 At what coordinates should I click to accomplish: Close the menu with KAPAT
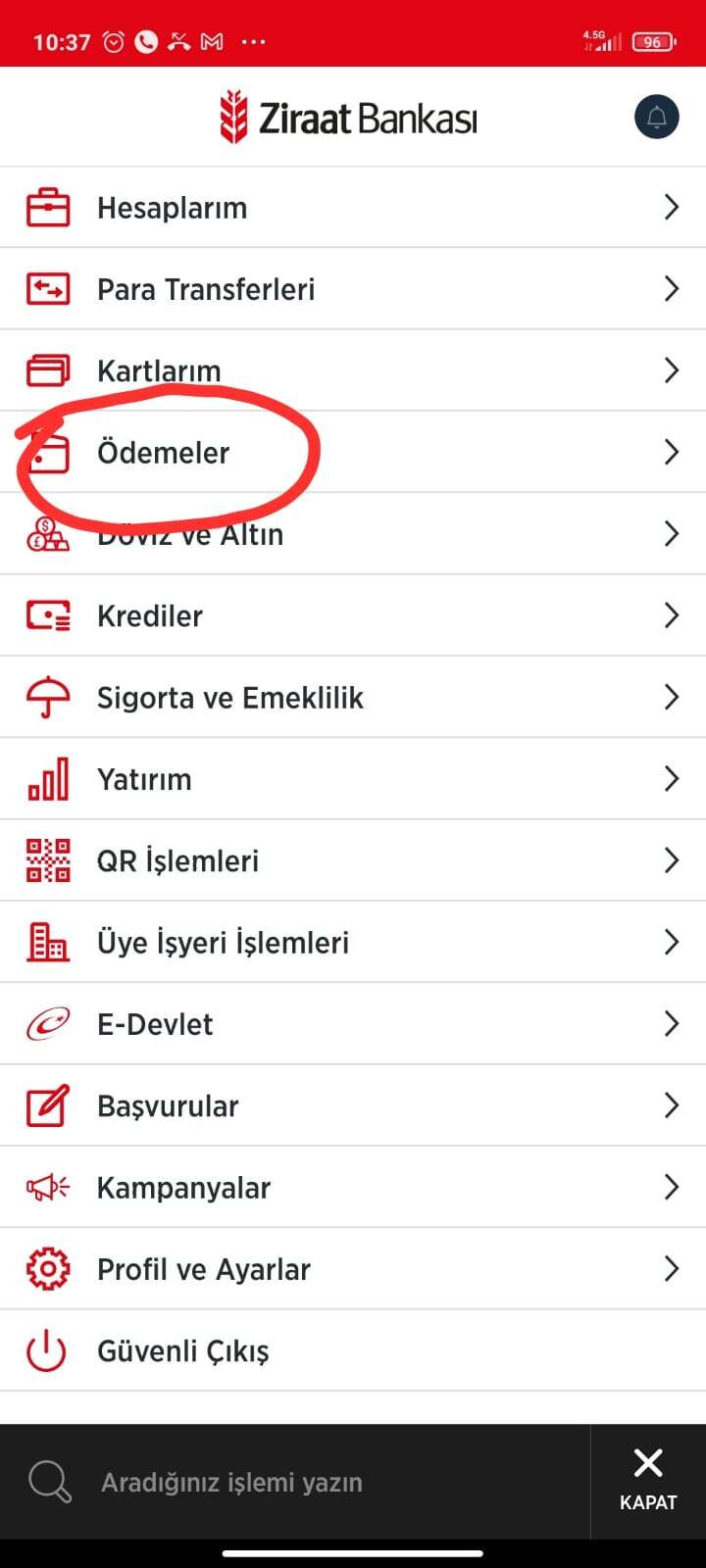point(648,1482)
